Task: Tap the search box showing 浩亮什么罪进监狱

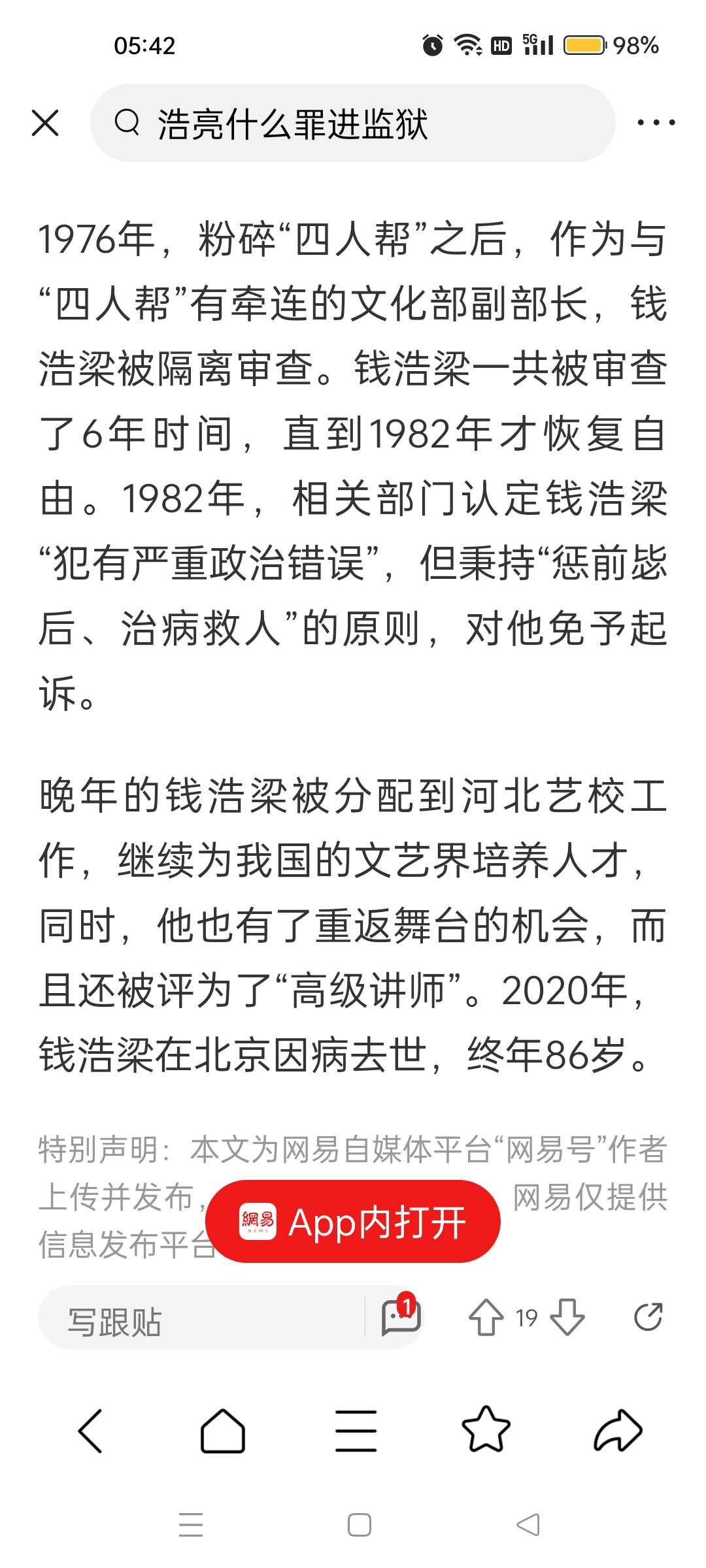Action: (353, 123)
